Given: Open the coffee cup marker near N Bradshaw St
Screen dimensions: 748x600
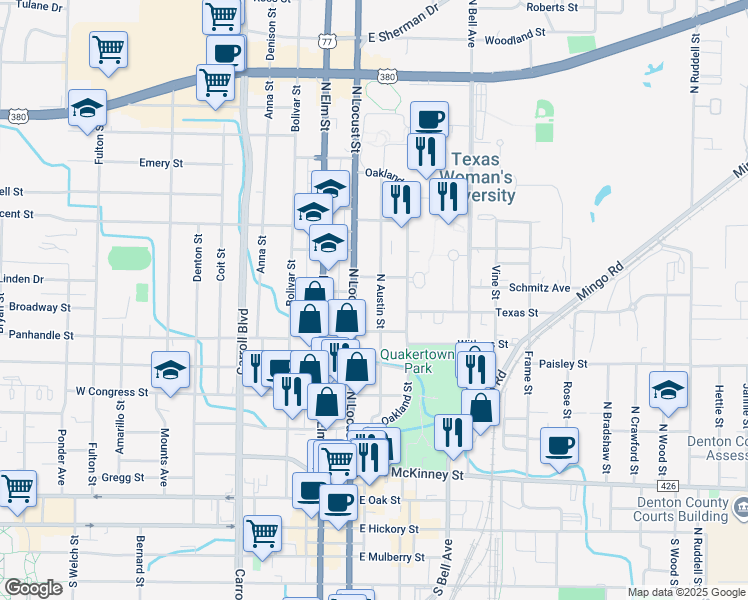Looking at the screenshot, I should (x=559, y=445).
